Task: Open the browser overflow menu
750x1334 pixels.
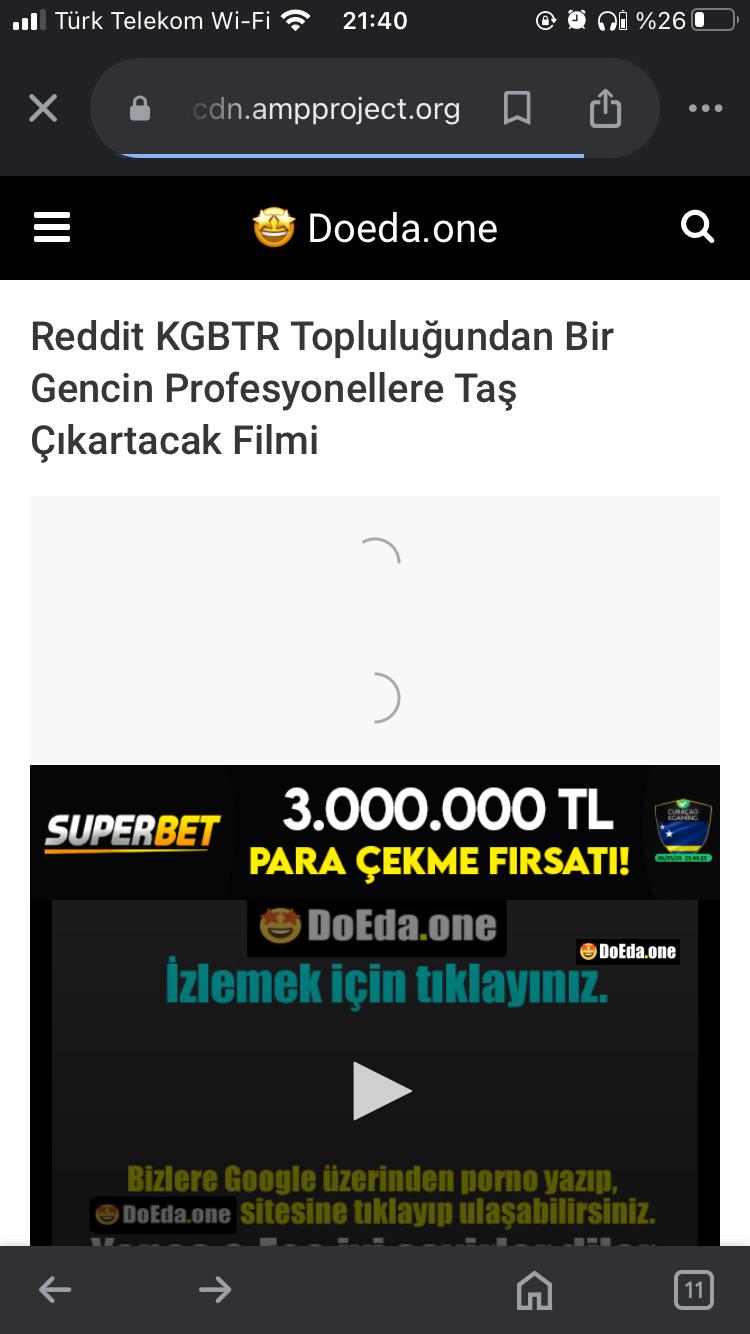Action: [x=705, y=109]
